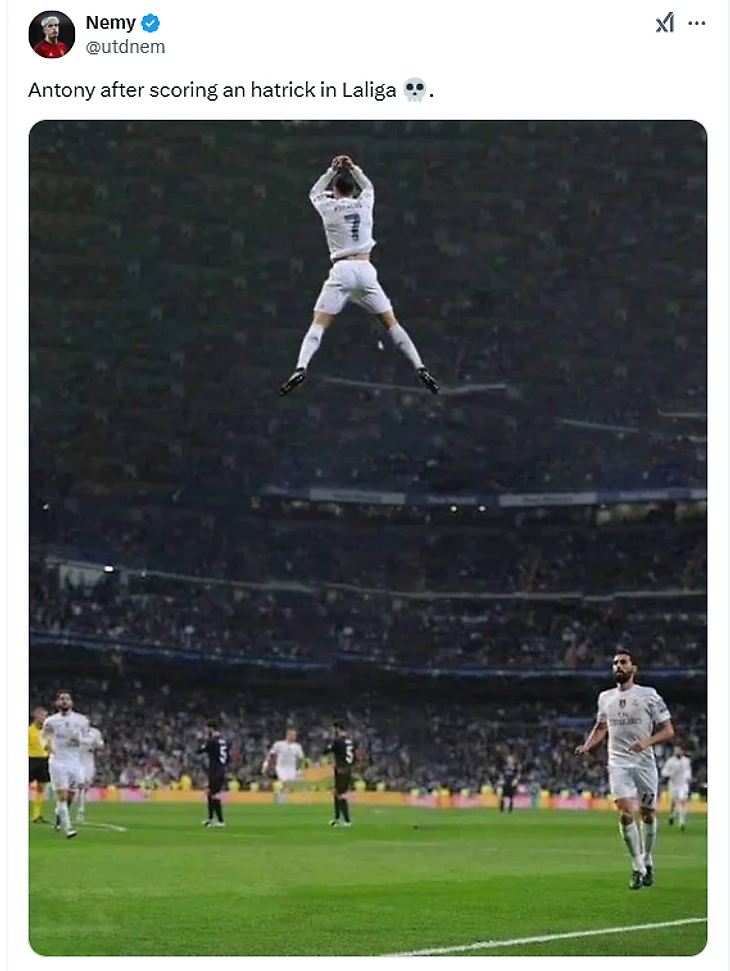Tap the Grok icon on the post
This screenshot has height=971, width=730.
(664, 23)
